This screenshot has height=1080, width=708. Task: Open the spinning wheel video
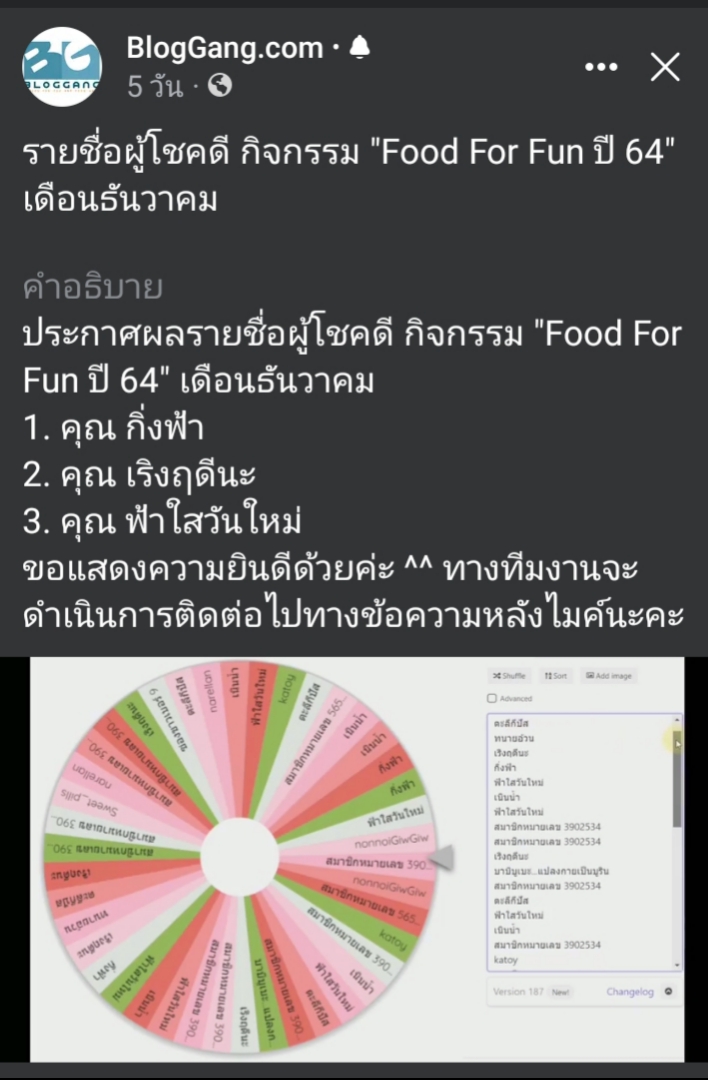(355, 858)
